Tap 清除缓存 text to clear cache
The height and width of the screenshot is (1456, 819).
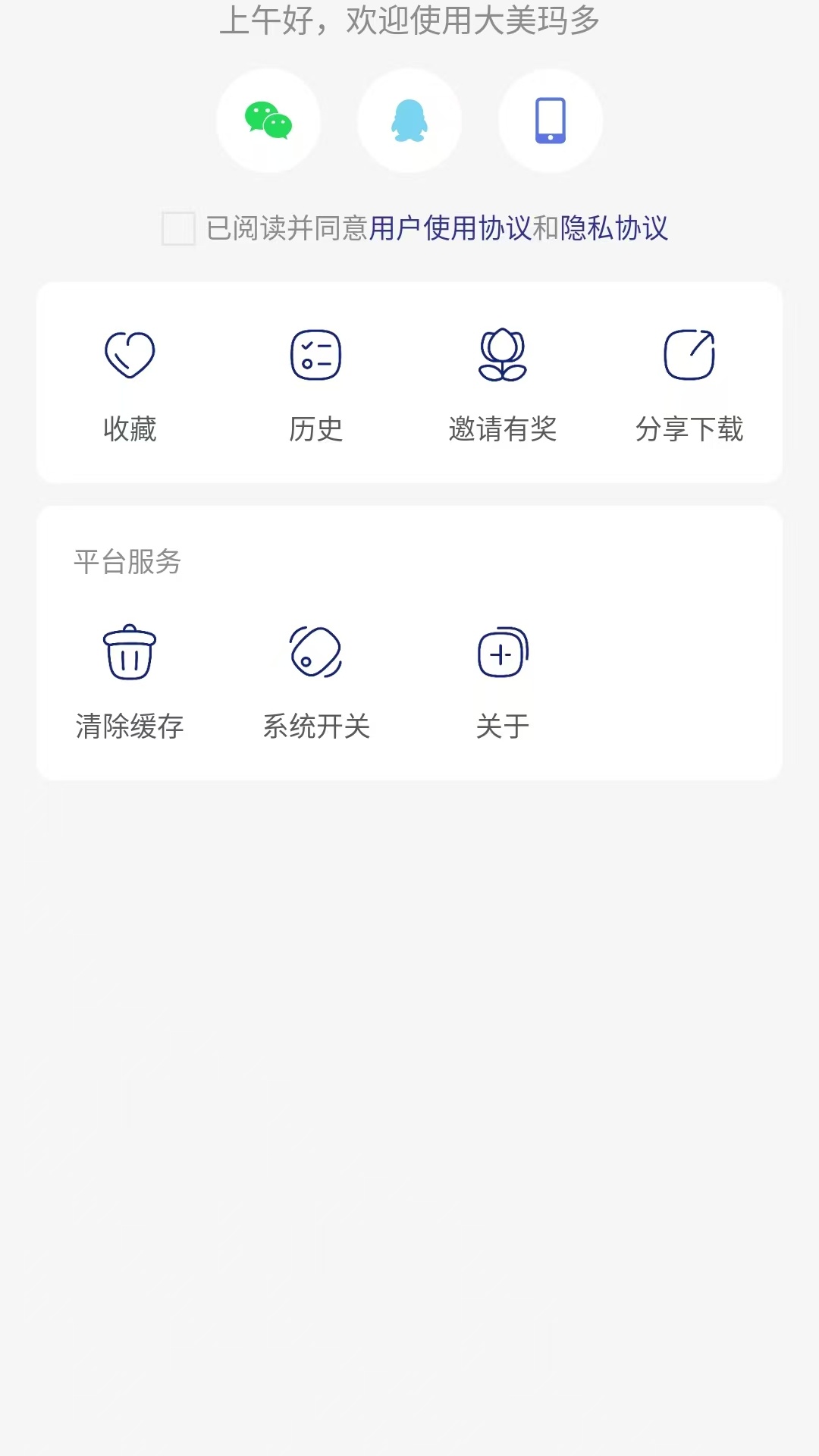127,726
